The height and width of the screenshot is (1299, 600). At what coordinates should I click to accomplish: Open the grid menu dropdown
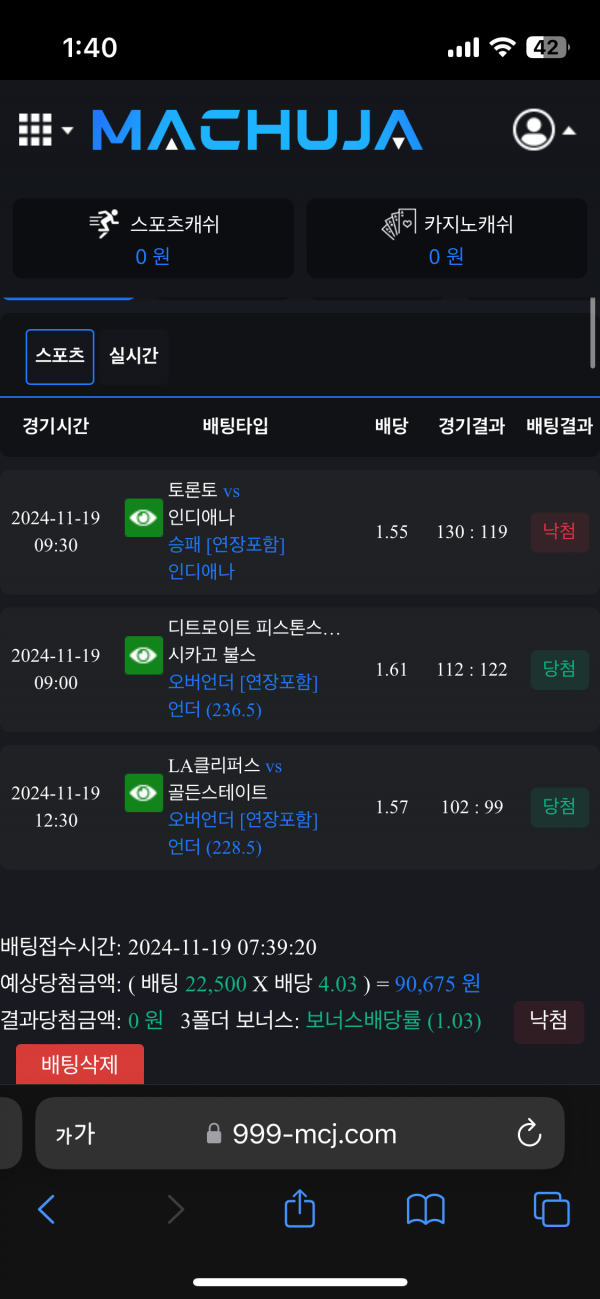[x=45, y=129]
